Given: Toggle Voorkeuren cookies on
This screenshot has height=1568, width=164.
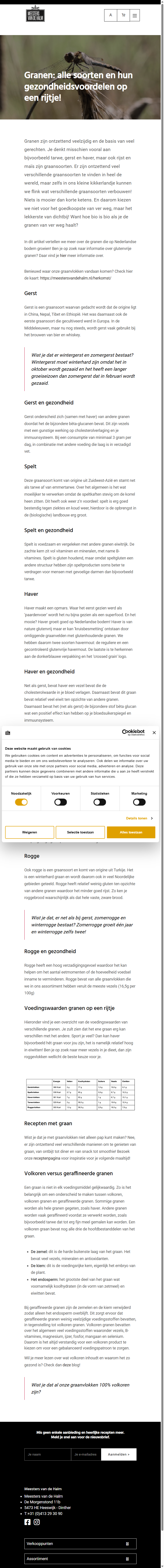Looking at the screenshot, I should click(60, 802).
